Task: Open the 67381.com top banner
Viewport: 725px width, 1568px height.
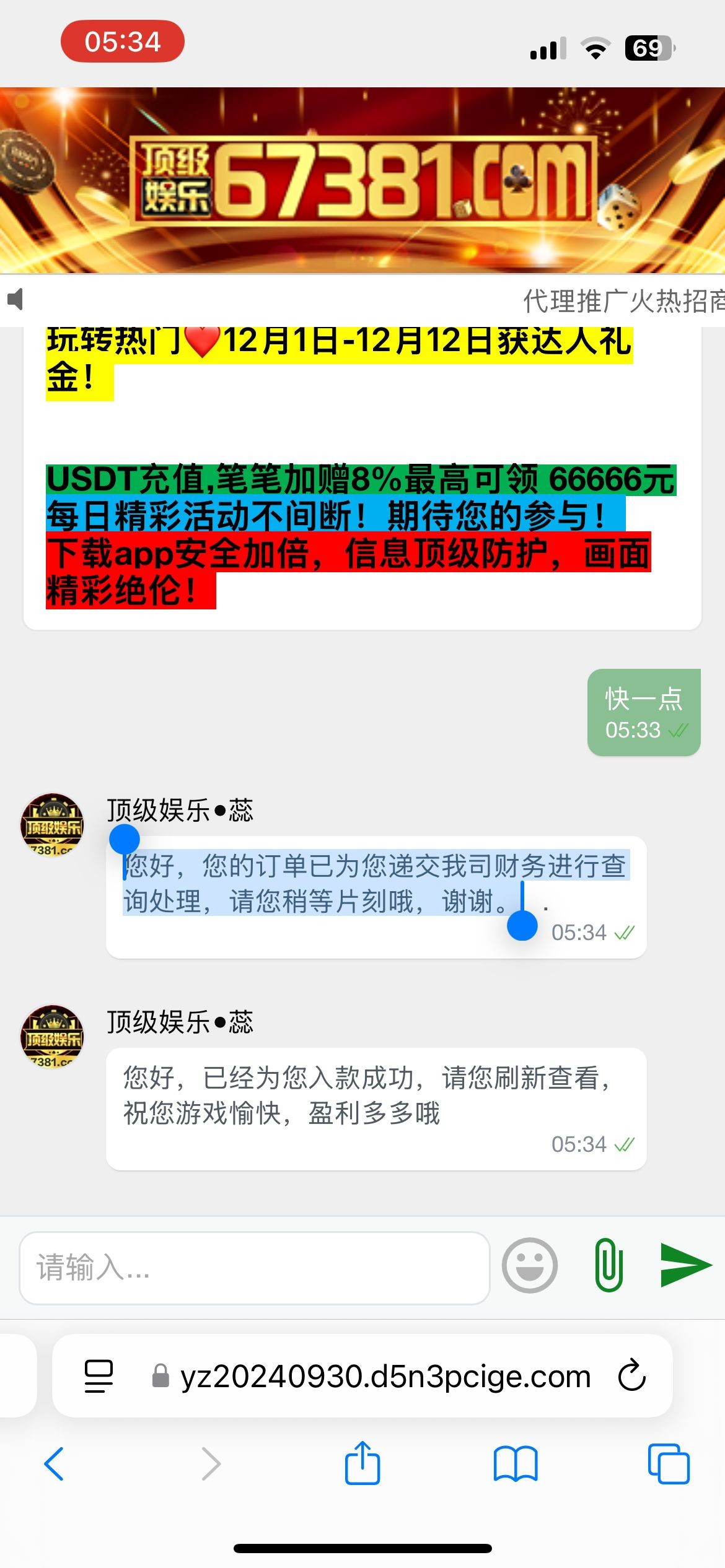Action: [x=362, y=180]
